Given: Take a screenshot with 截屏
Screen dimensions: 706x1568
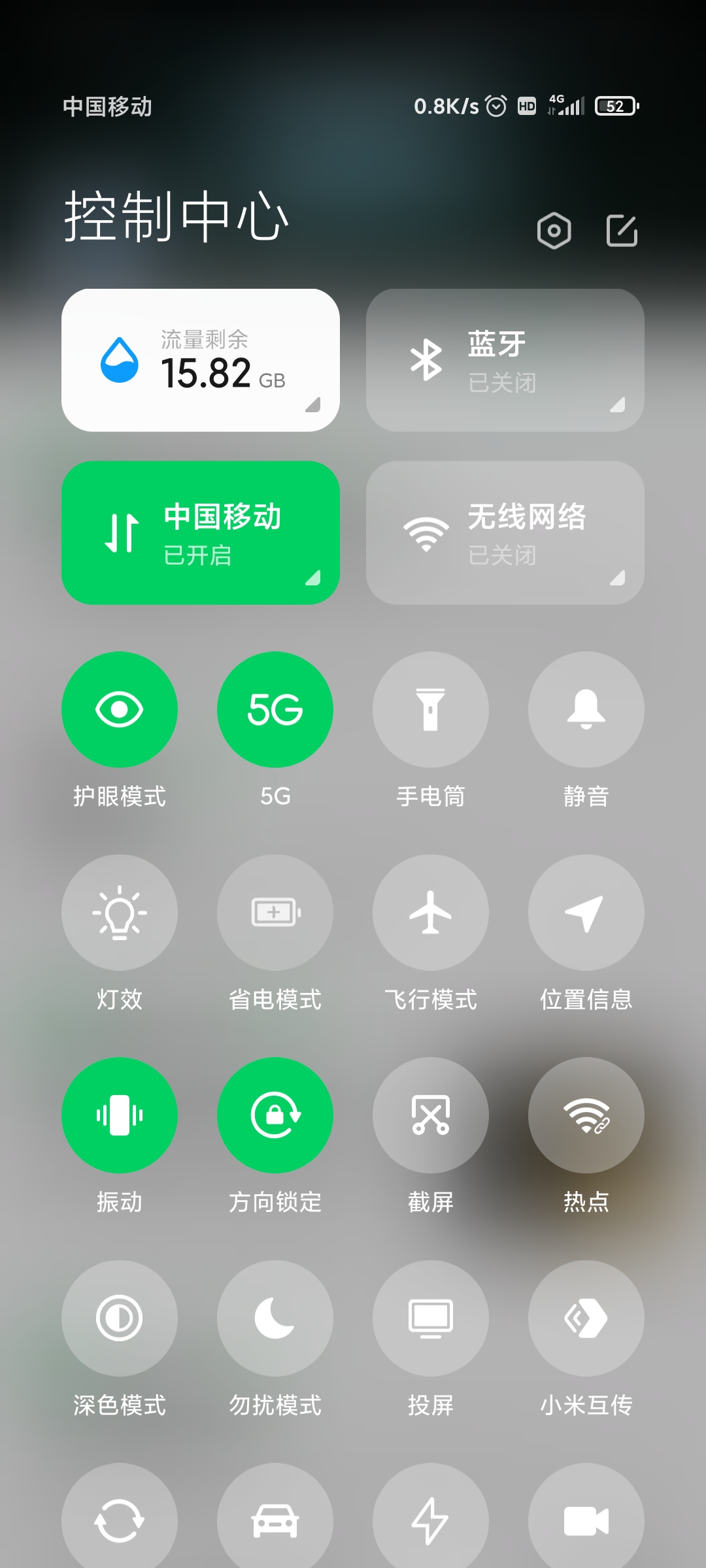Looking at the screenshot, I should pyautogui.click(x=431, y=1115).
